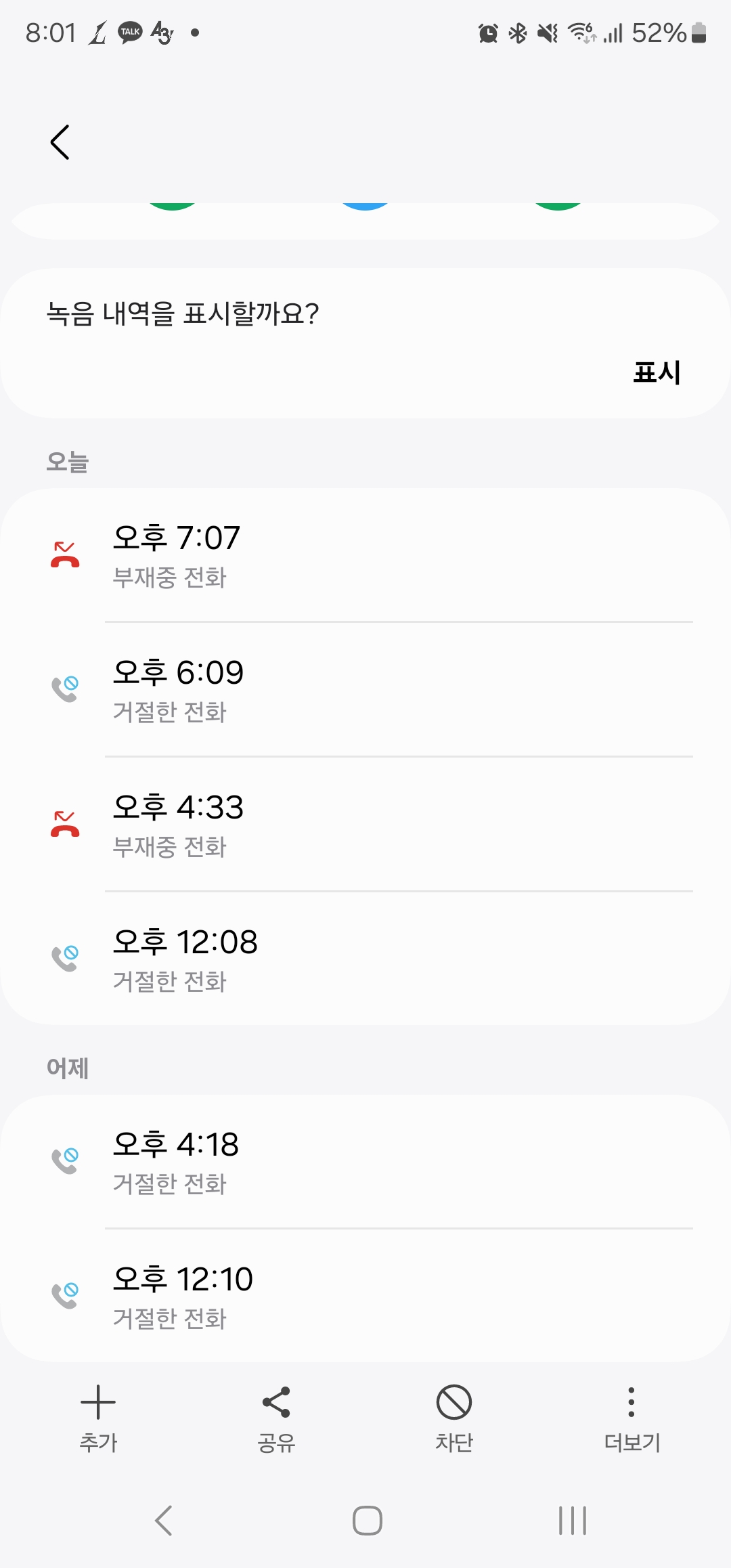The width and height of the screenshot is (731, 1568).
Task: Open the 더보기 more options menu
Action: [632, 1416]
